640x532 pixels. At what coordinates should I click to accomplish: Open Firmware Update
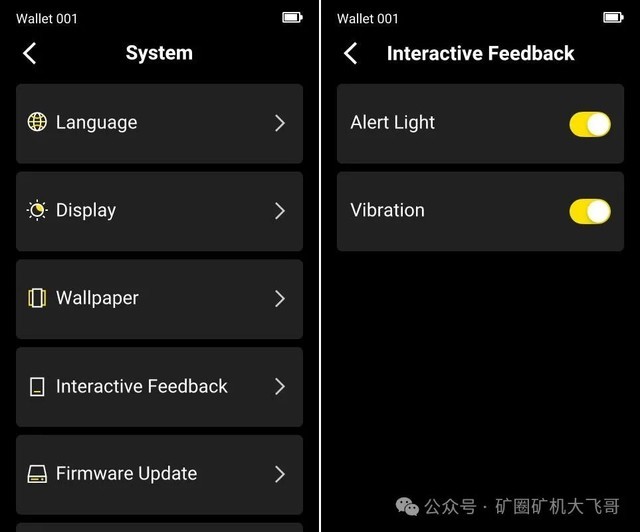[159, 474]
